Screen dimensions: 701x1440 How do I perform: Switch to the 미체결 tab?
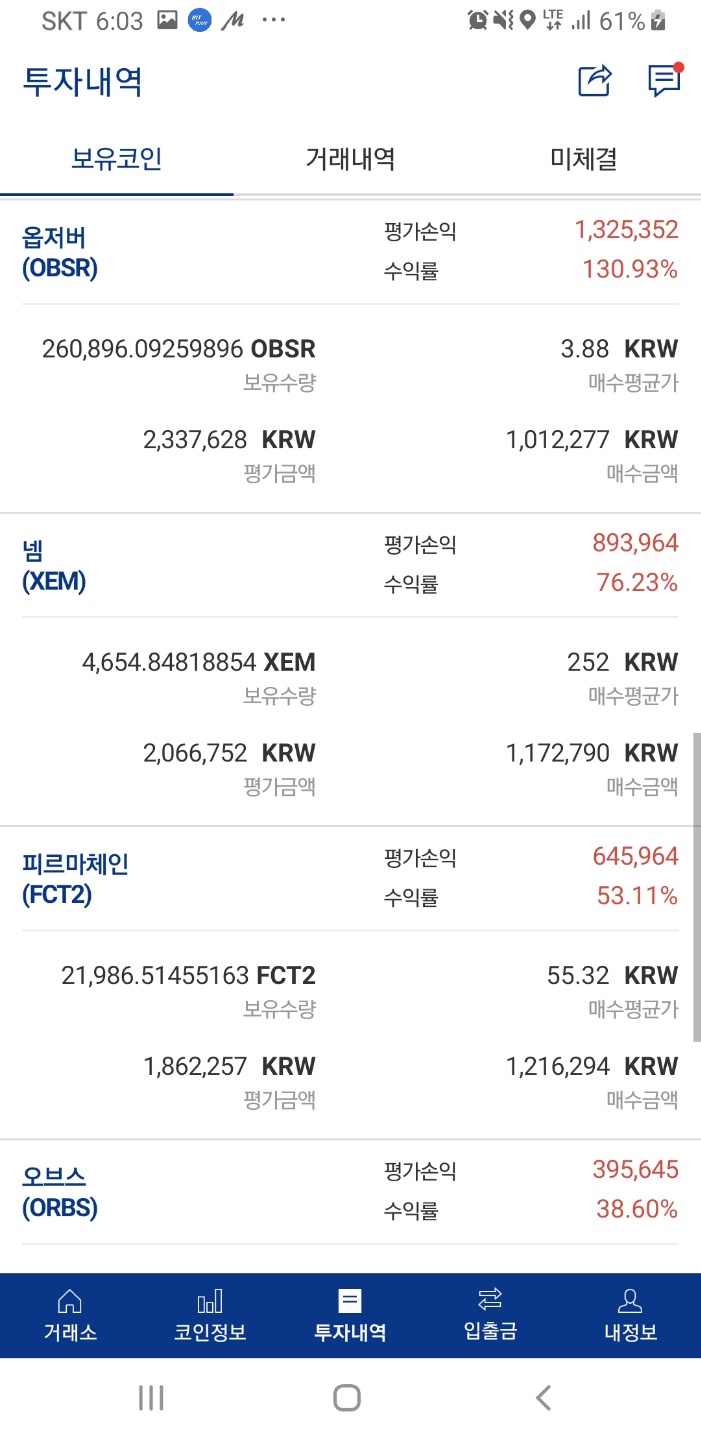[x=583, y=158]
